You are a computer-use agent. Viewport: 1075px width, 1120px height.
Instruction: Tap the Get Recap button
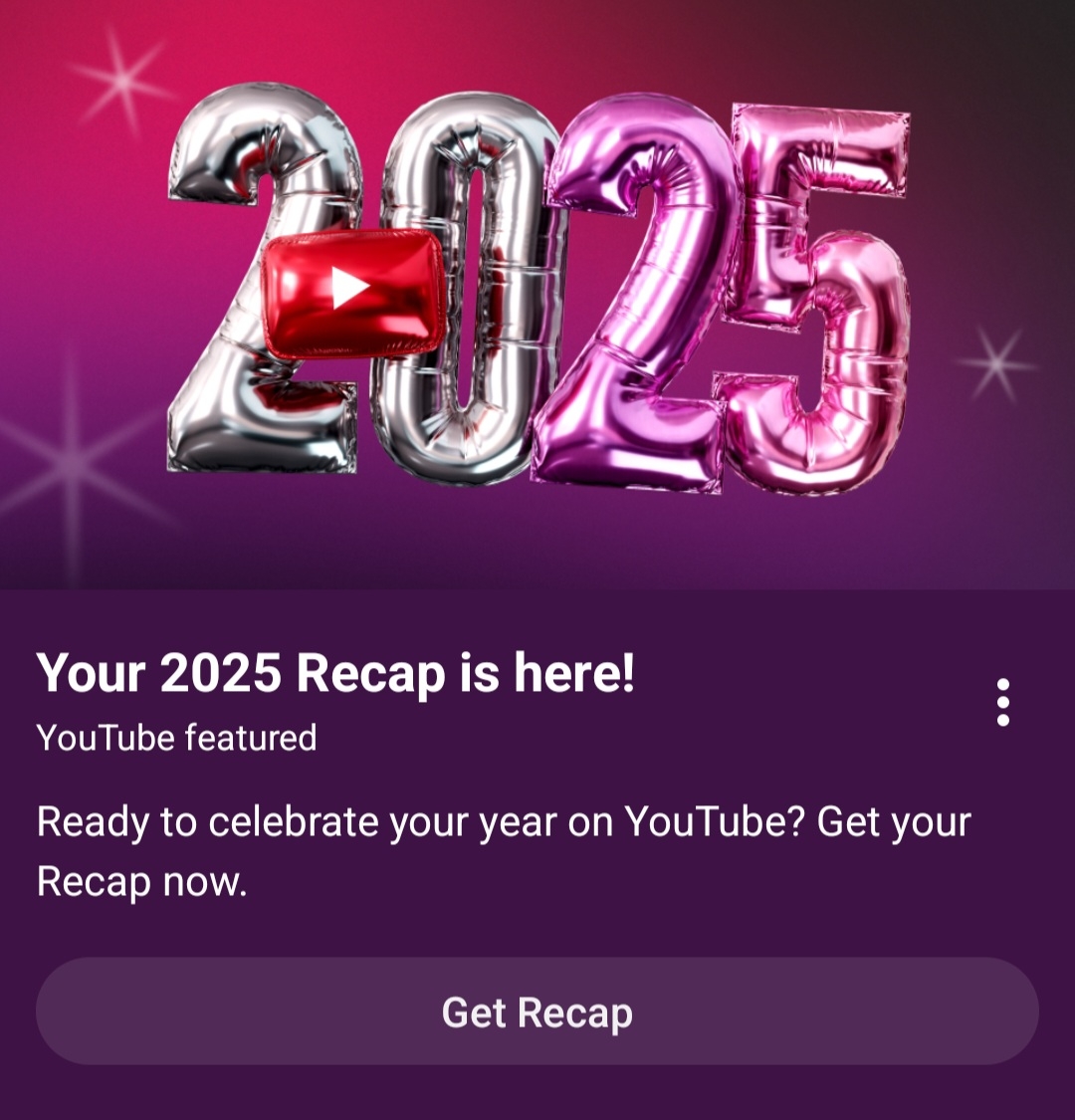pyautogui.click(x=537, y=1011)
